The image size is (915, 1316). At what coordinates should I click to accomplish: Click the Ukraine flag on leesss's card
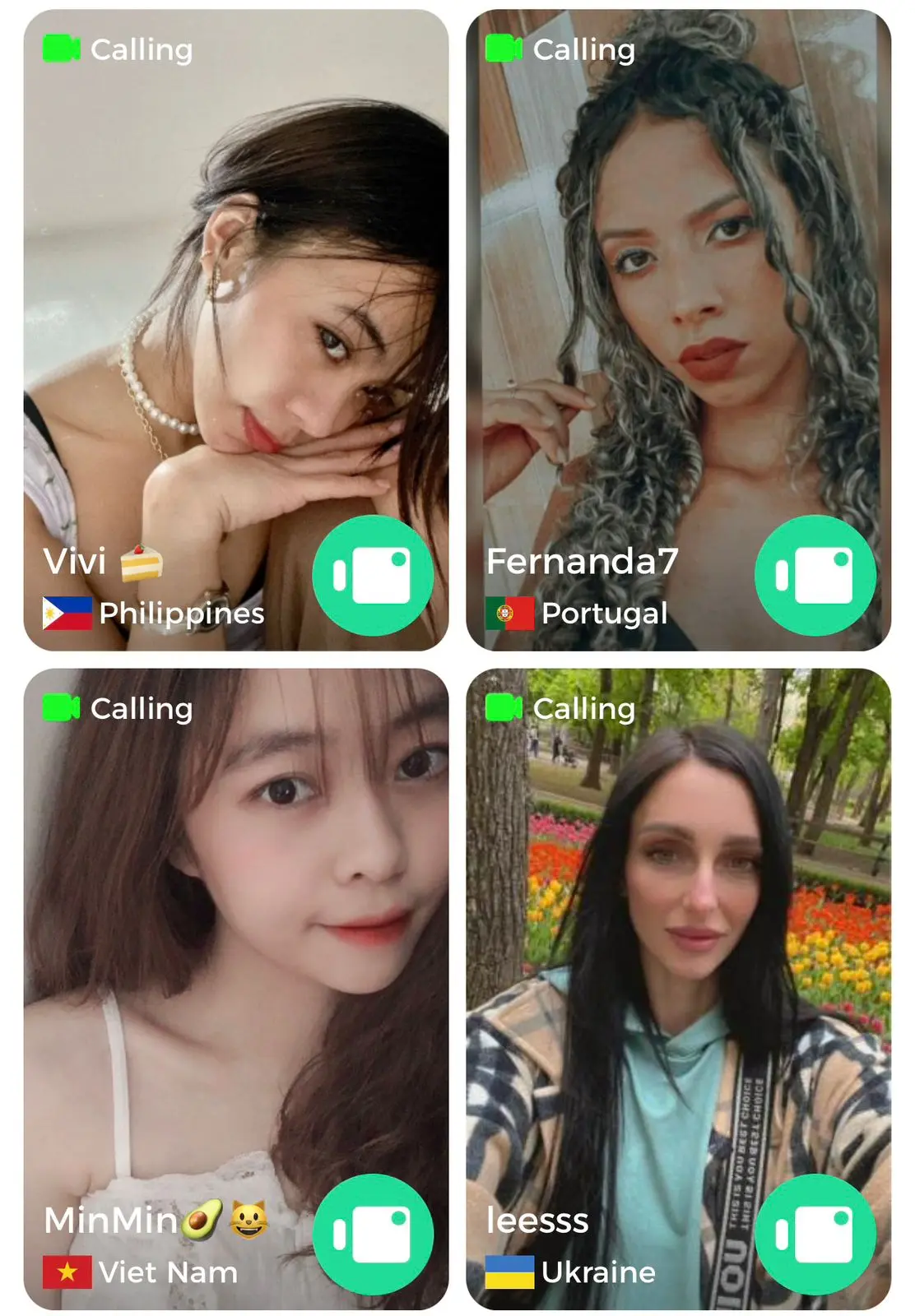click(510, 1272)
